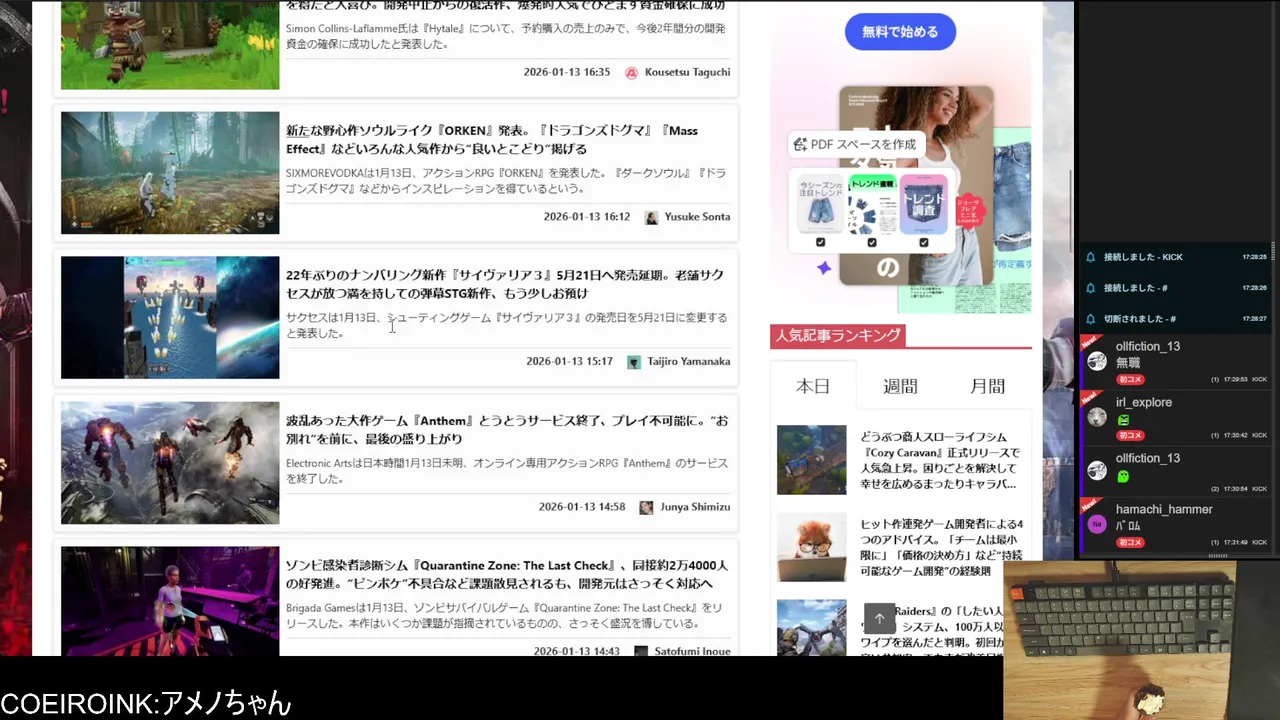1280x720 pixels.
Task: Jump back to top with the arrow button
Action: 880,618
